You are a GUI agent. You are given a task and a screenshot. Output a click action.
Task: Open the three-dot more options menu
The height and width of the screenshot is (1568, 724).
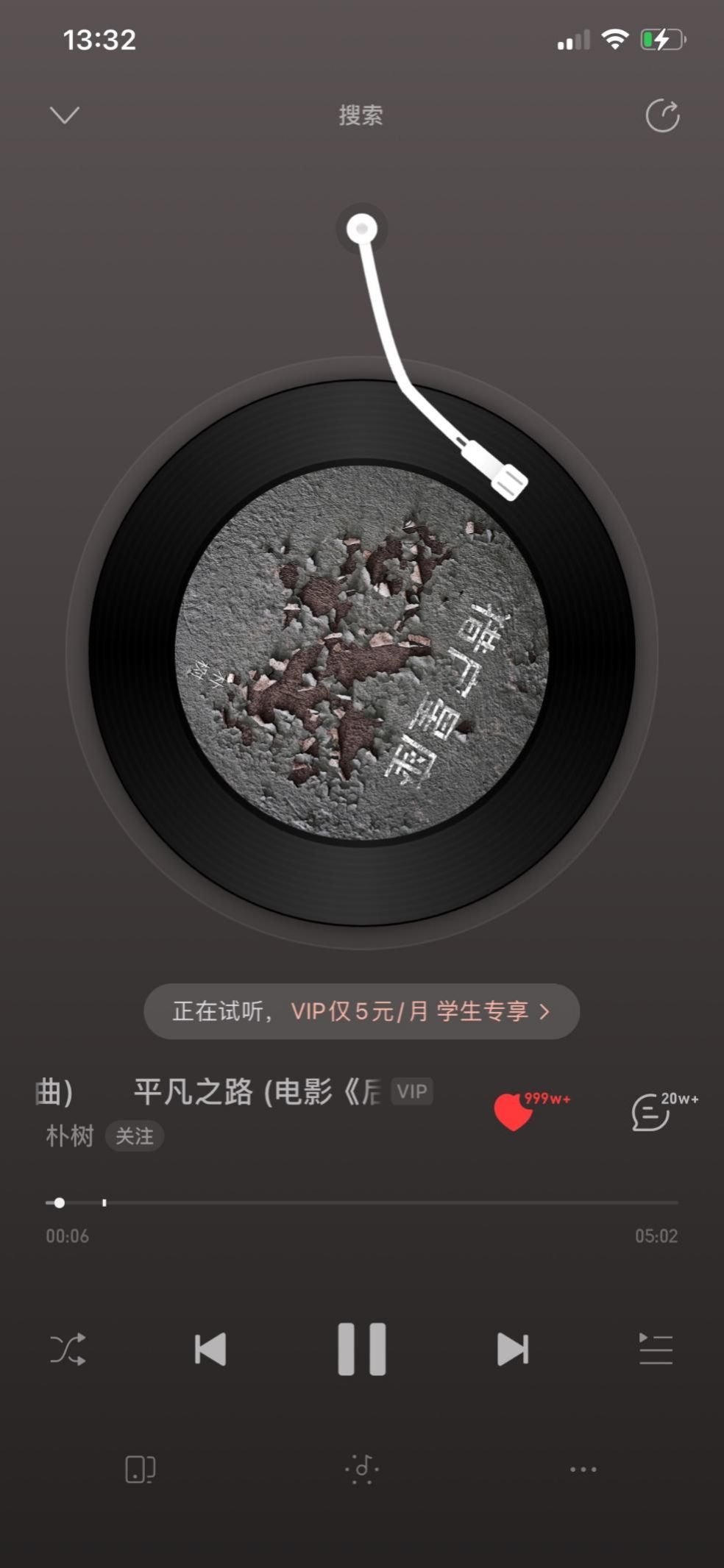click(x=583, y=1469)
